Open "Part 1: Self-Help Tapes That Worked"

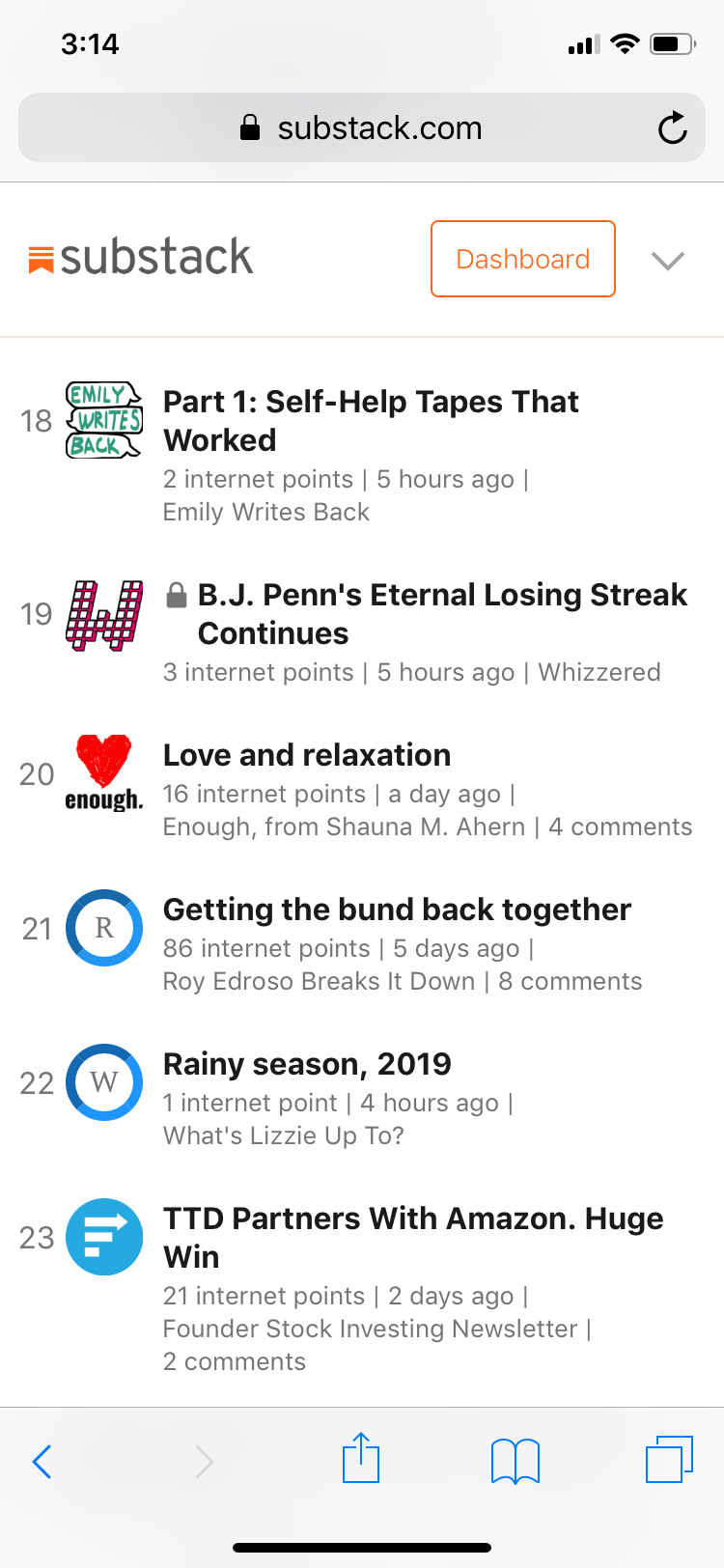click(x=371, y=421)
